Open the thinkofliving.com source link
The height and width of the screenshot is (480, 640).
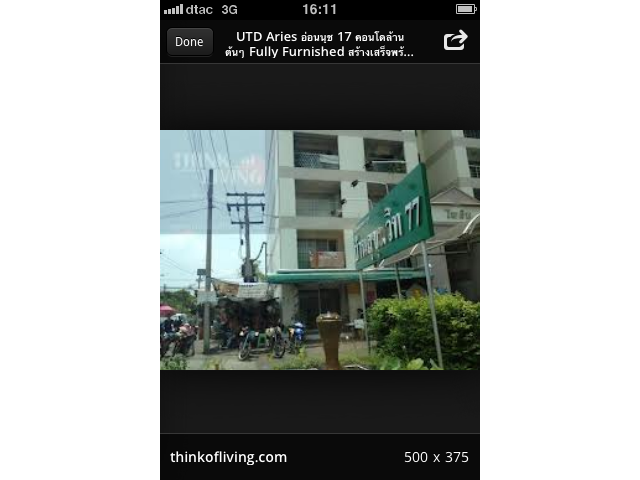pos(228,457)
